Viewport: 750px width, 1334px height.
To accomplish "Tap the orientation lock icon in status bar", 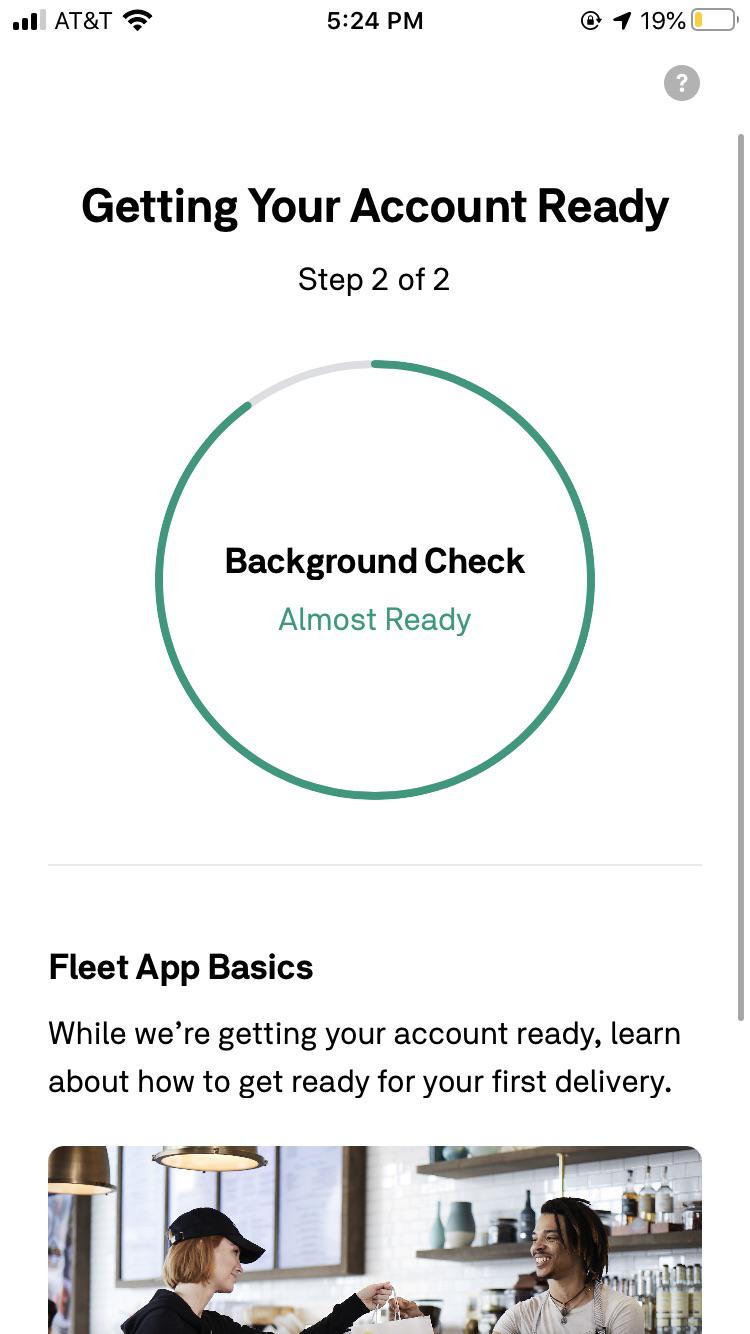I will (x=590, y=19).
